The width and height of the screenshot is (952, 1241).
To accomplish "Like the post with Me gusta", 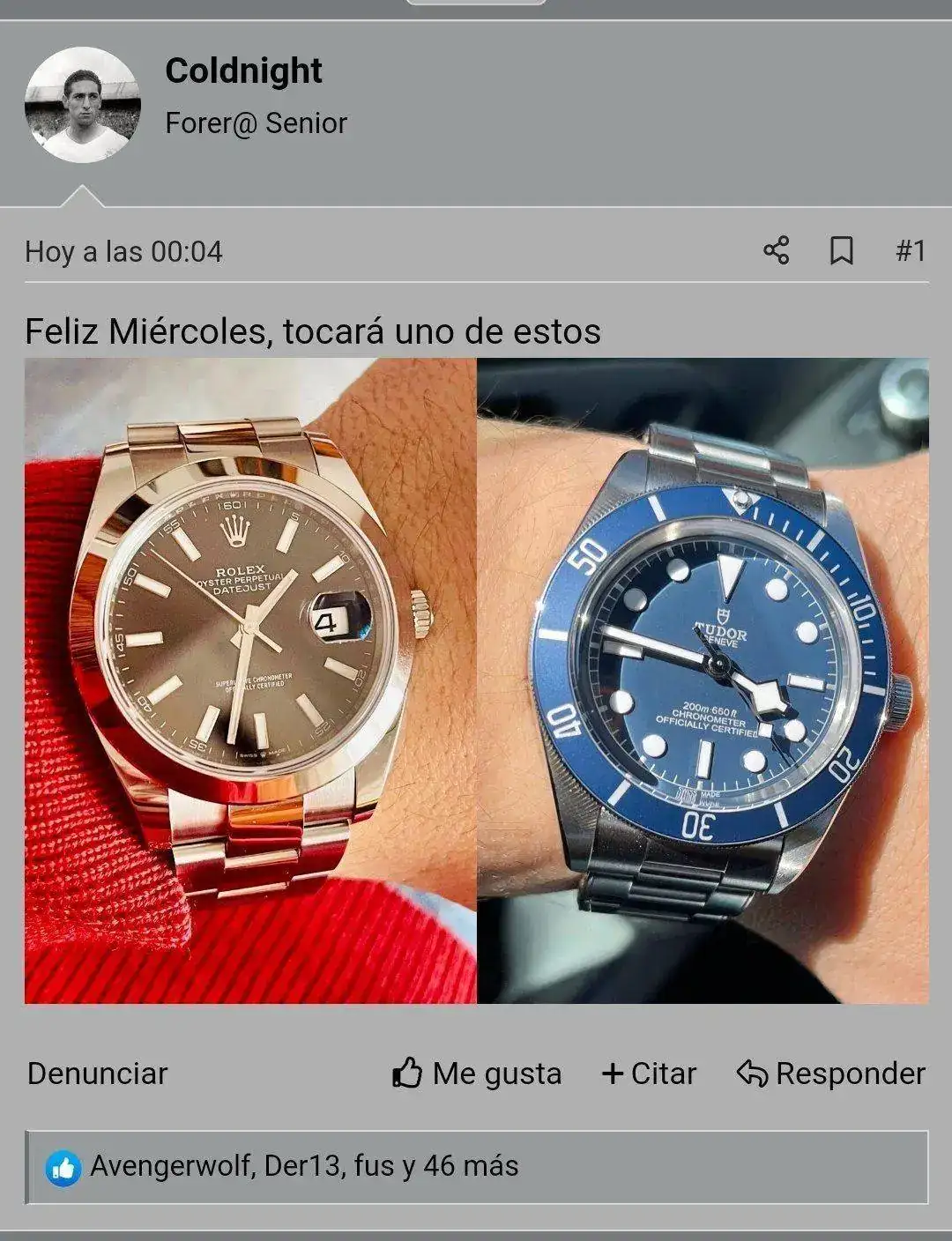I will (477, 1074).
